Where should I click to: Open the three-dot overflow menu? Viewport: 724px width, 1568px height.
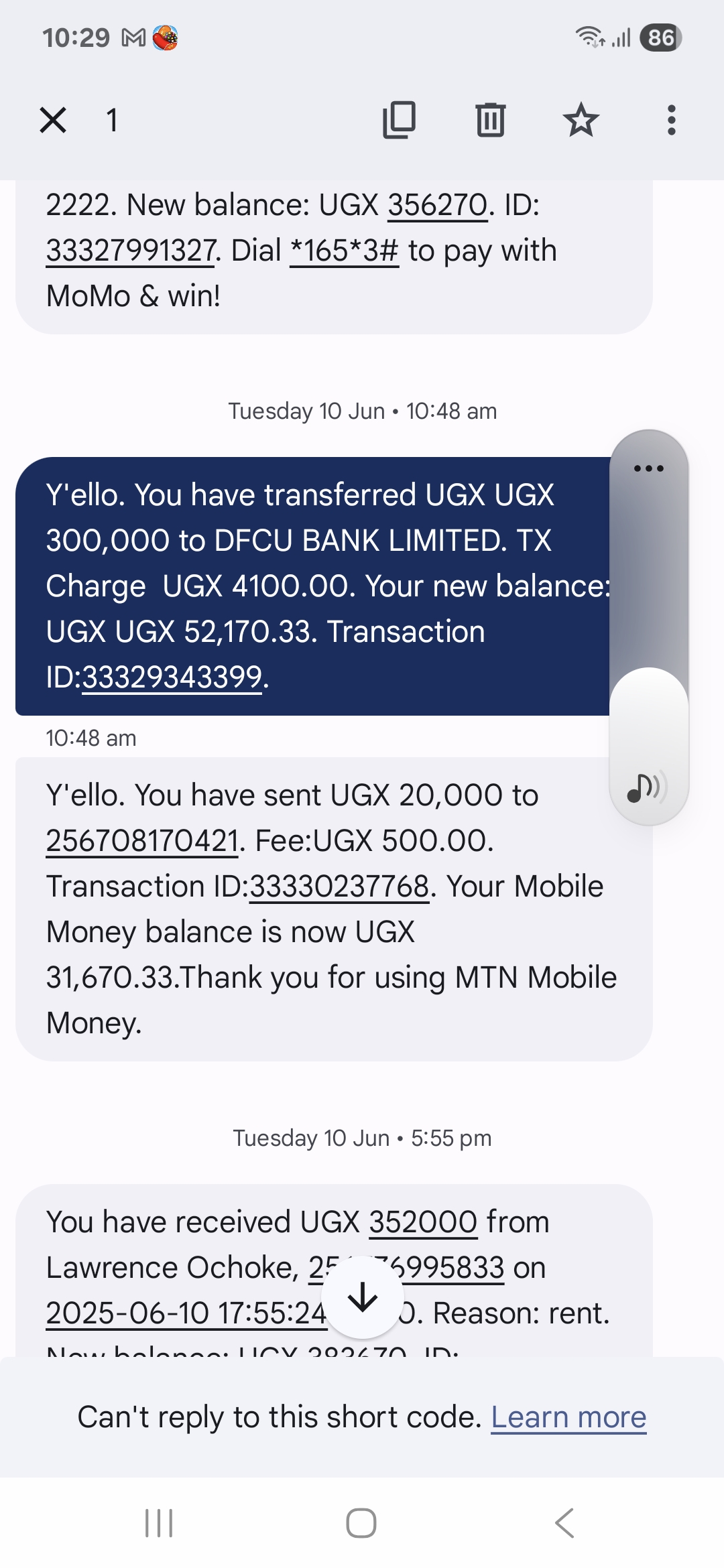(671, 121)
